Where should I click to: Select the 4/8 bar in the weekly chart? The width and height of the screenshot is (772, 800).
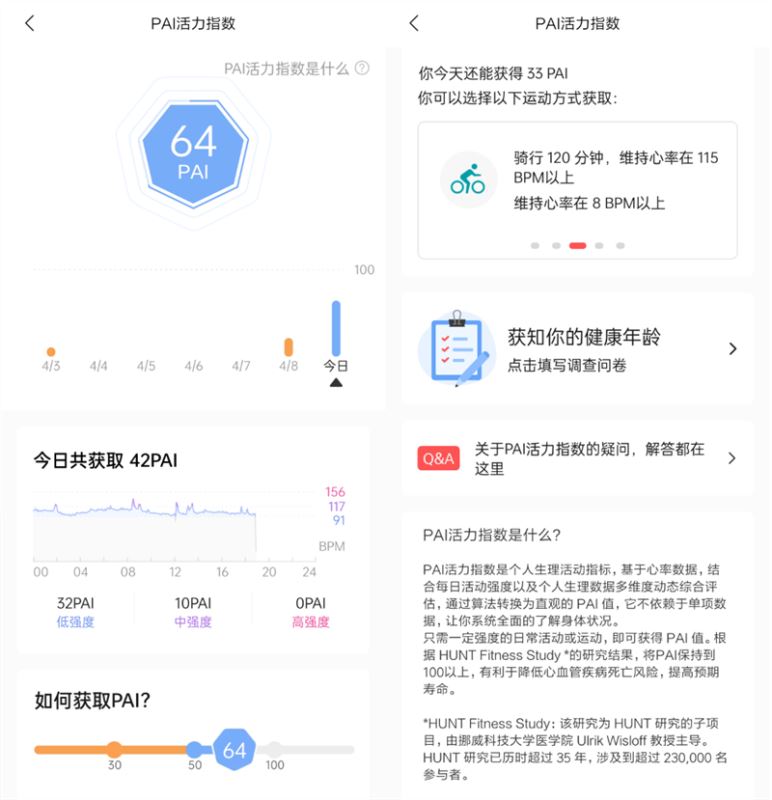pyautogui.click(x=288, y=348)
